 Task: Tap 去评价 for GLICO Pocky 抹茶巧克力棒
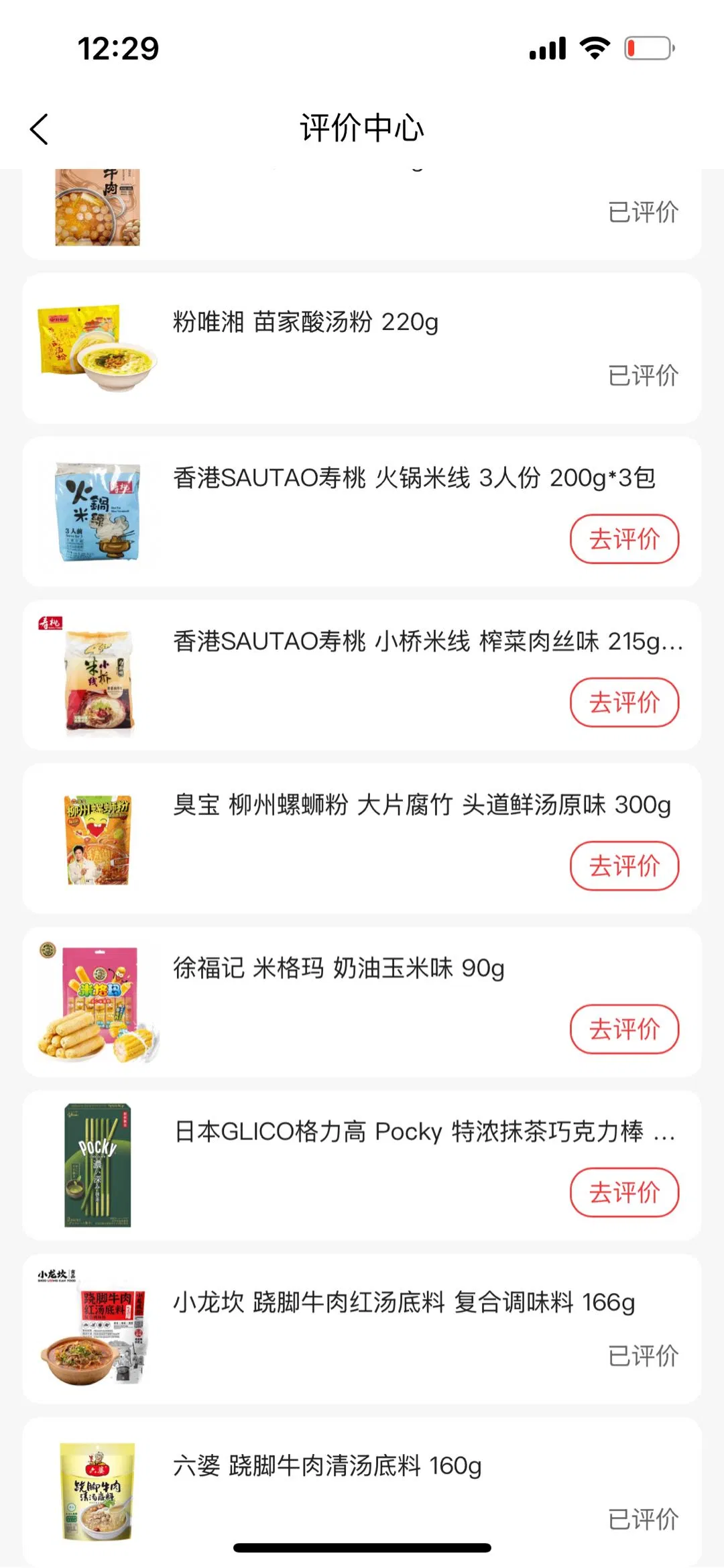pyautogui.click(x=624, y=1192)
